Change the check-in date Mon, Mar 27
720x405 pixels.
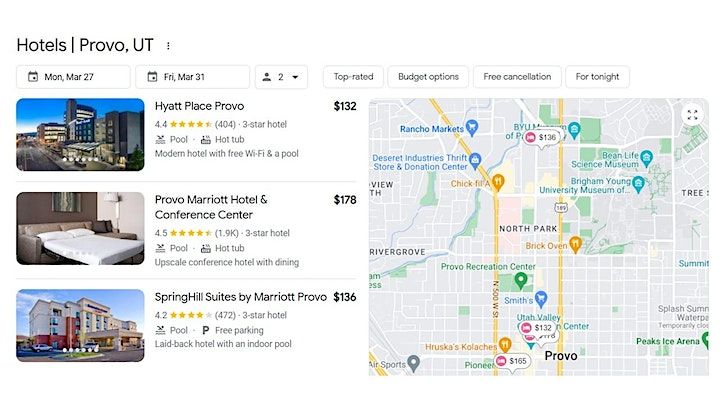[x=73, y=77]
